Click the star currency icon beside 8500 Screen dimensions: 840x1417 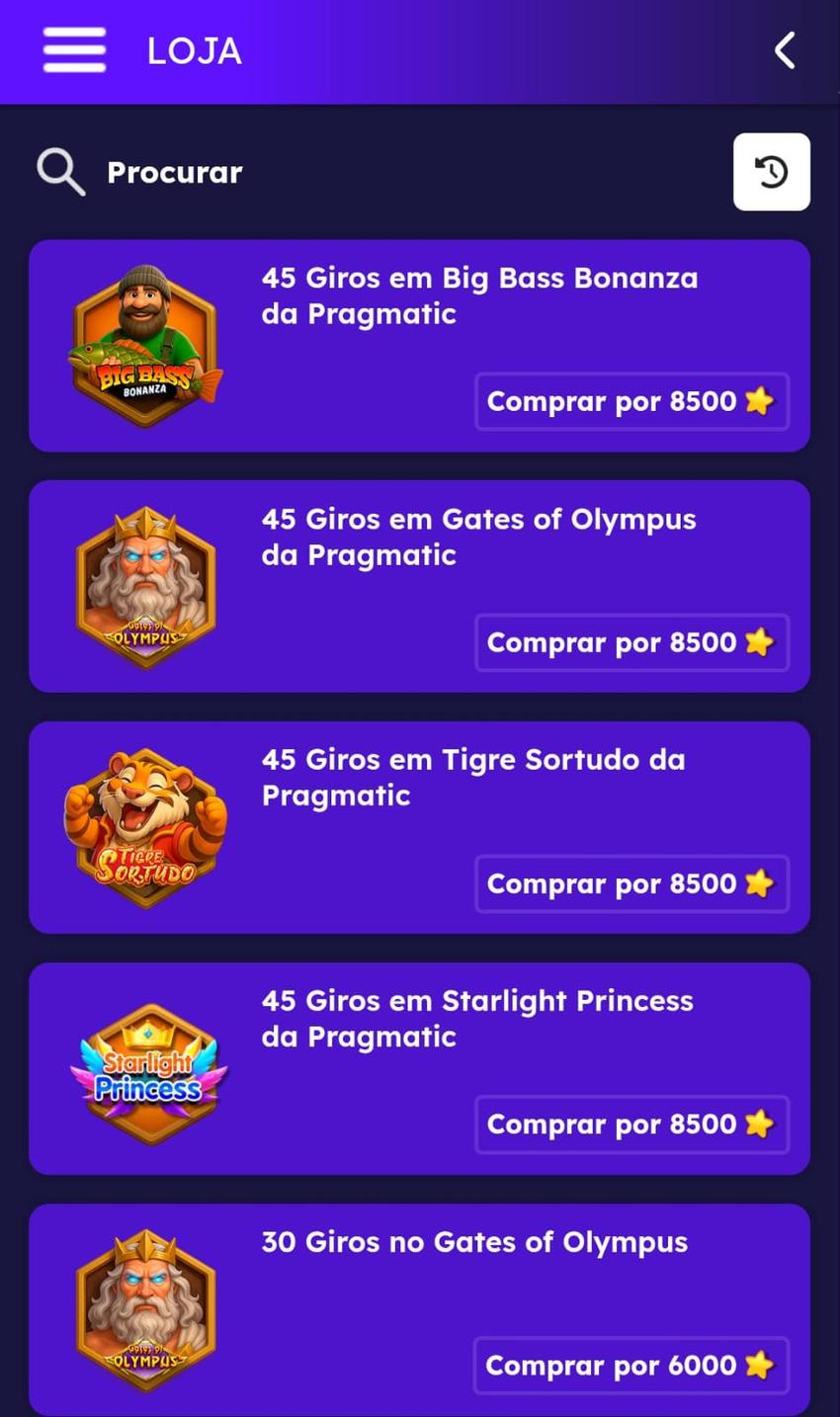pyautogui.click(x=759, y=401)
